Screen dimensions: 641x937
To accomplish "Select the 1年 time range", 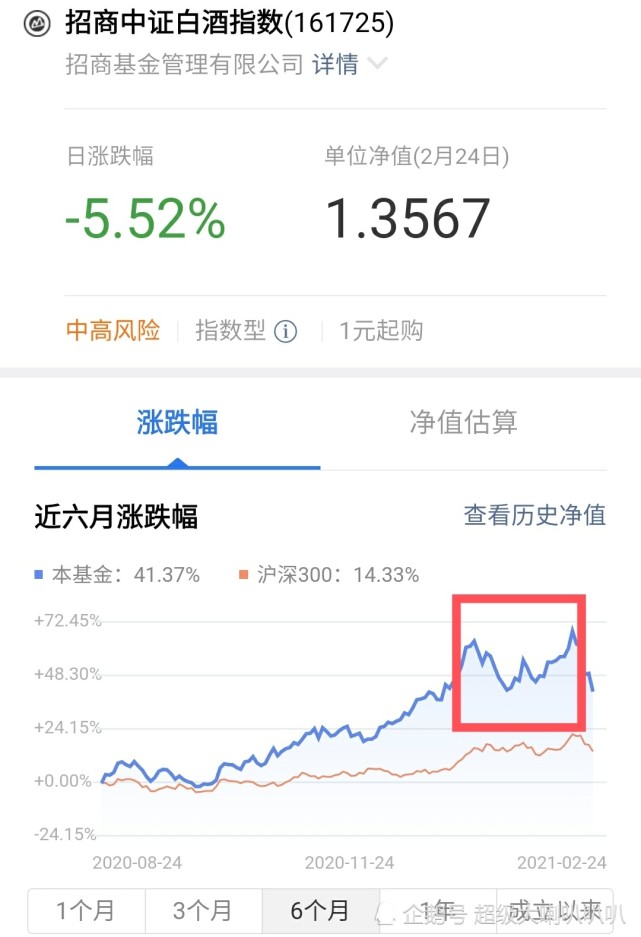I will click(437, 911).
